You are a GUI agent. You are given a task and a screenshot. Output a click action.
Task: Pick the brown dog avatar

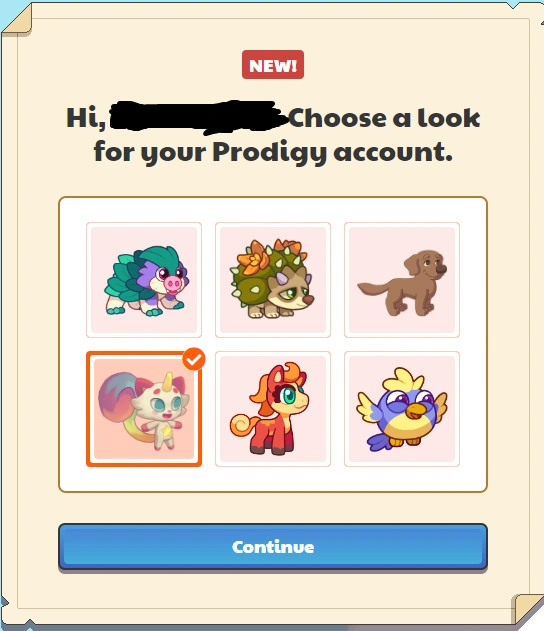click(402, 280)
